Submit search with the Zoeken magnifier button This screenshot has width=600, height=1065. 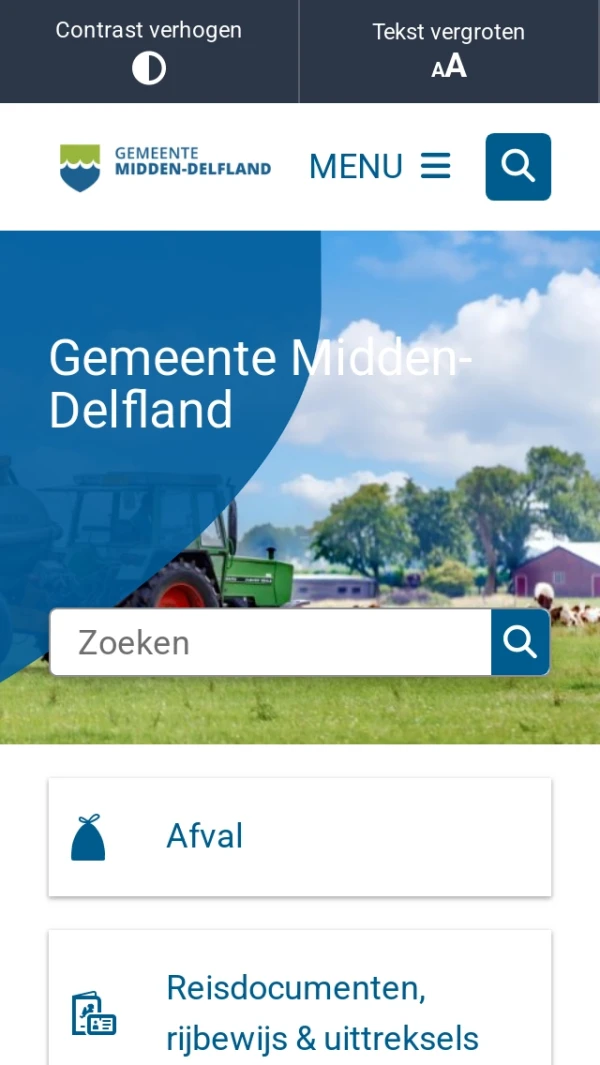[520, 642]
